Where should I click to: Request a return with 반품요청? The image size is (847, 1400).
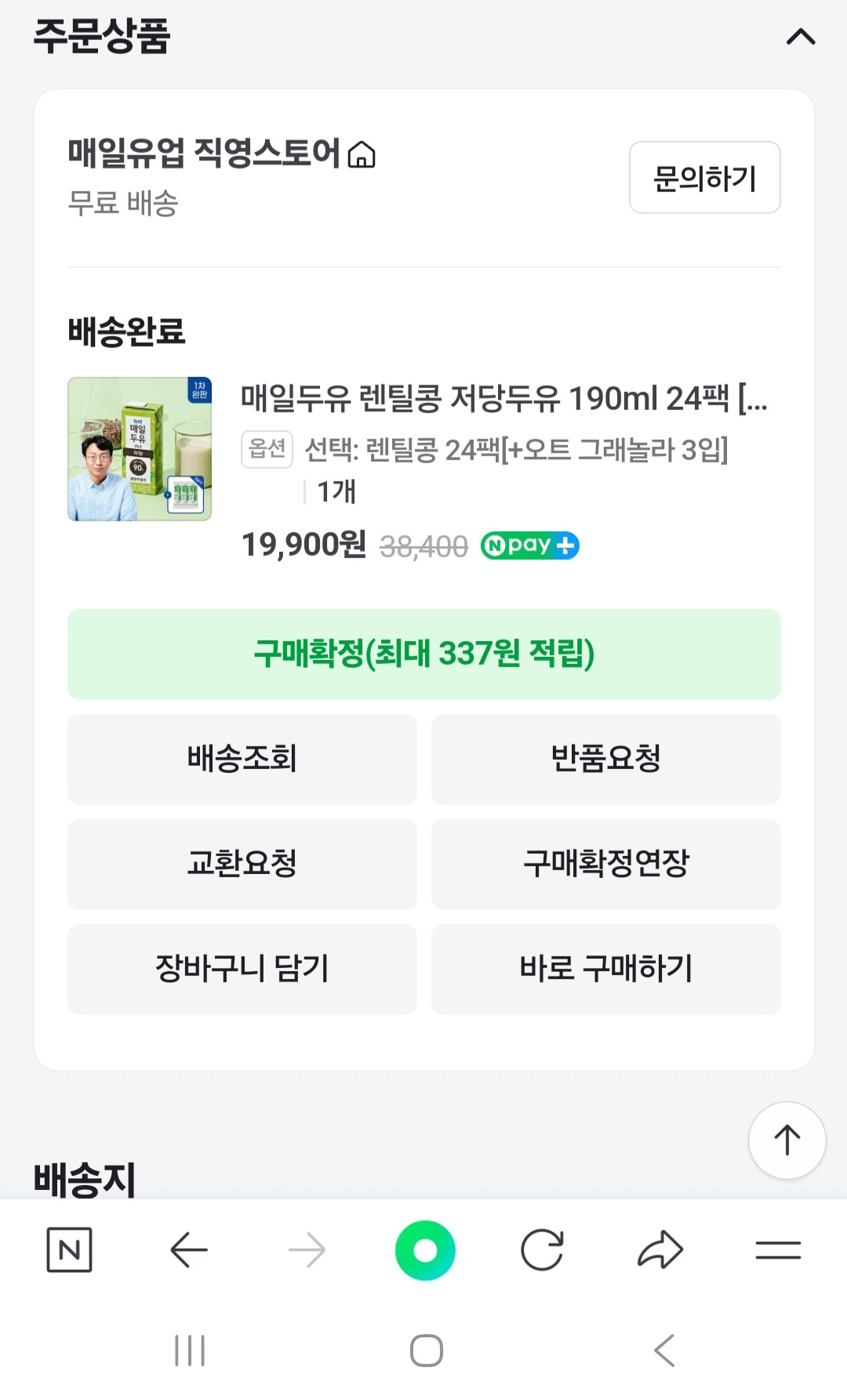(605, 759)
